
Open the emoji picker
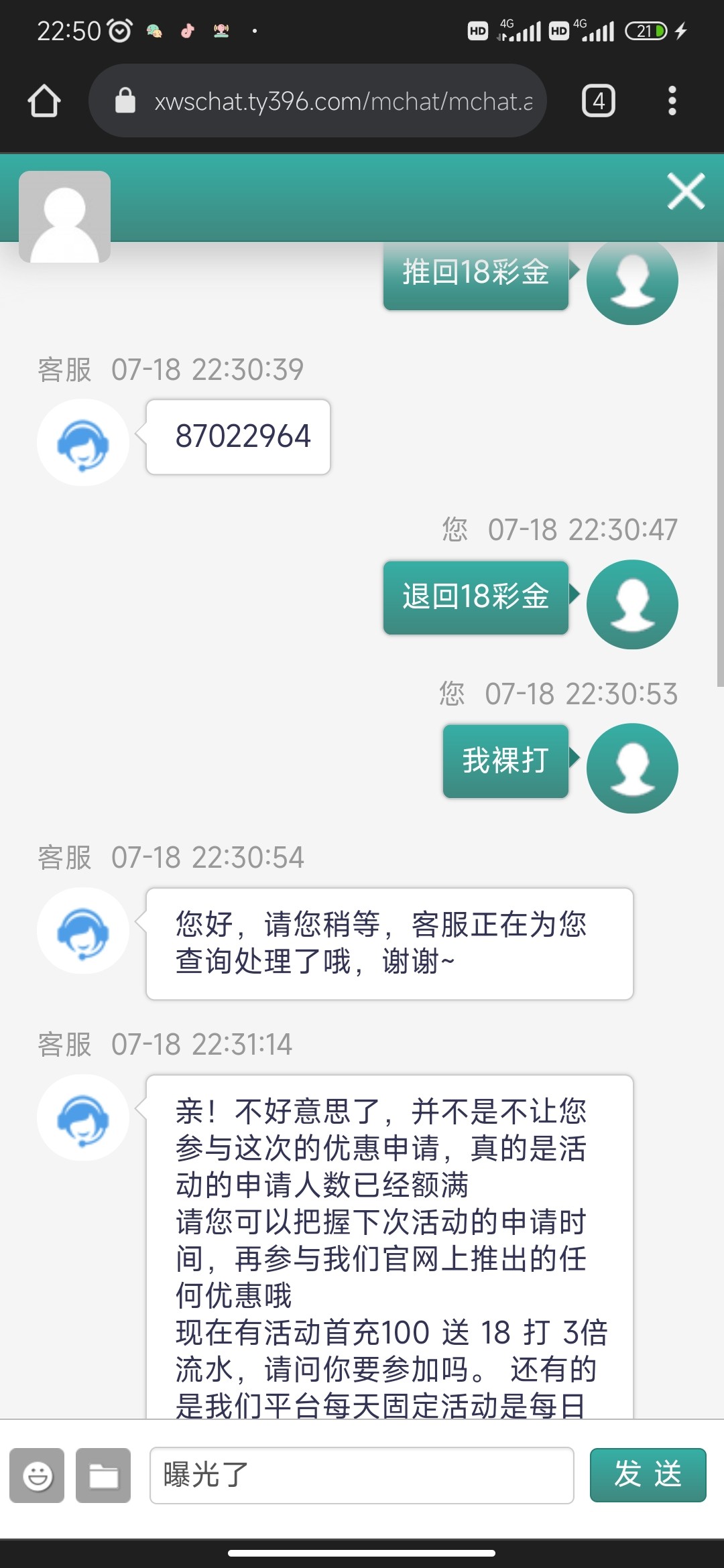(38, 1476)
